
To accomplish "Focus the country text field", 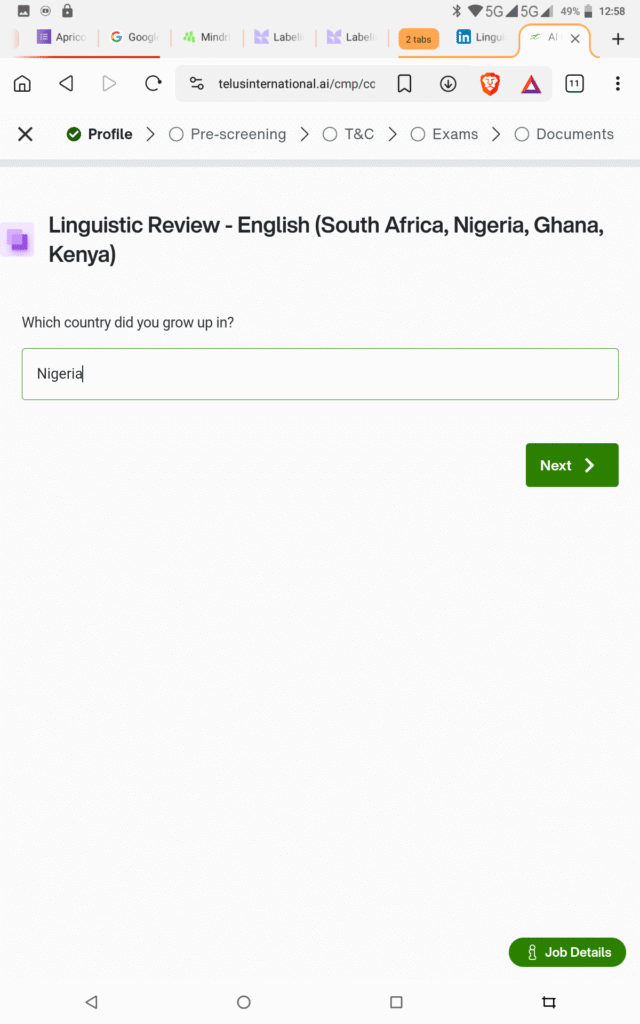I will (x=320, y=374).
